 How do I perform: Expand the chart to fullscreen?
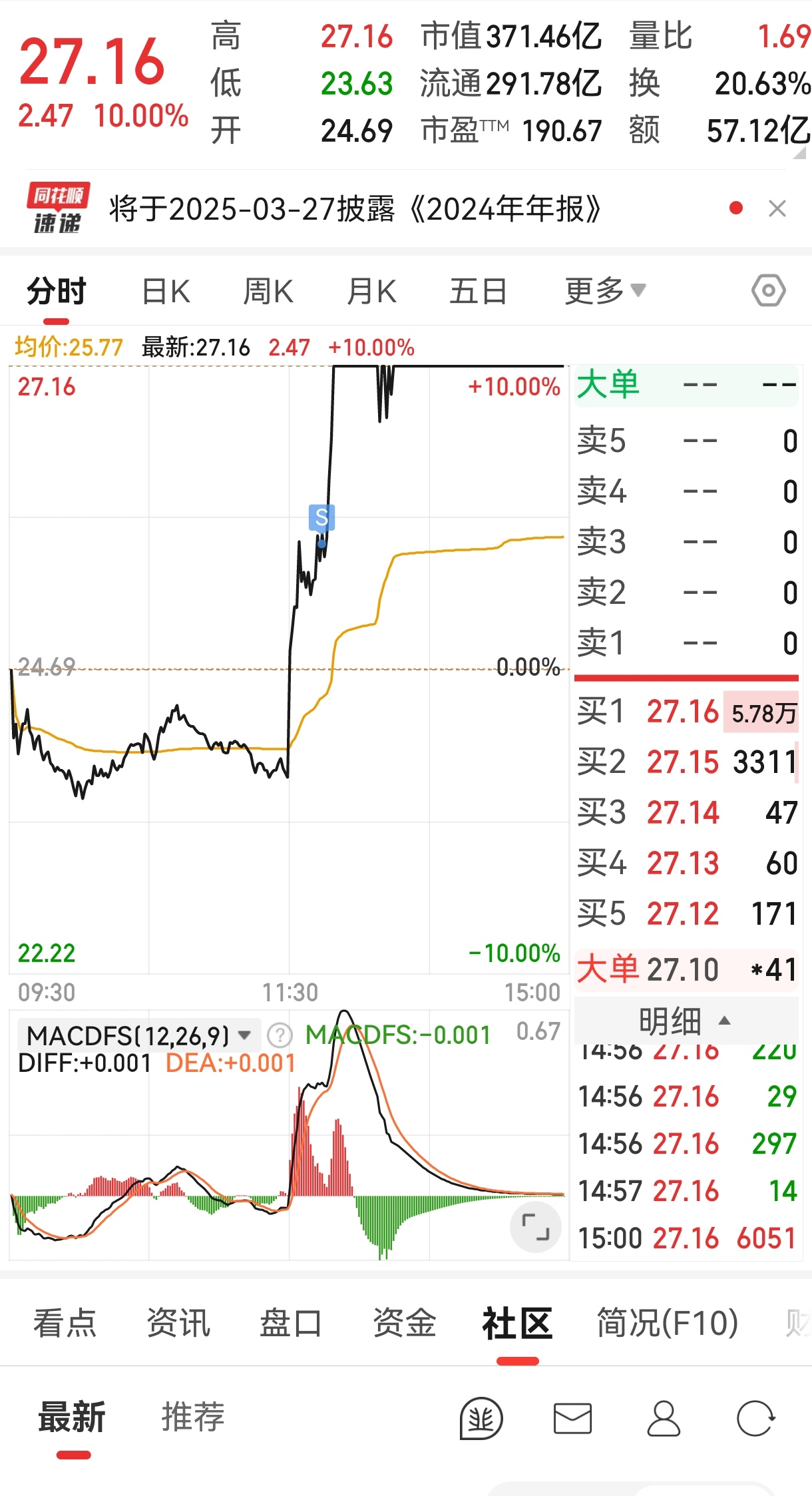535,1226
